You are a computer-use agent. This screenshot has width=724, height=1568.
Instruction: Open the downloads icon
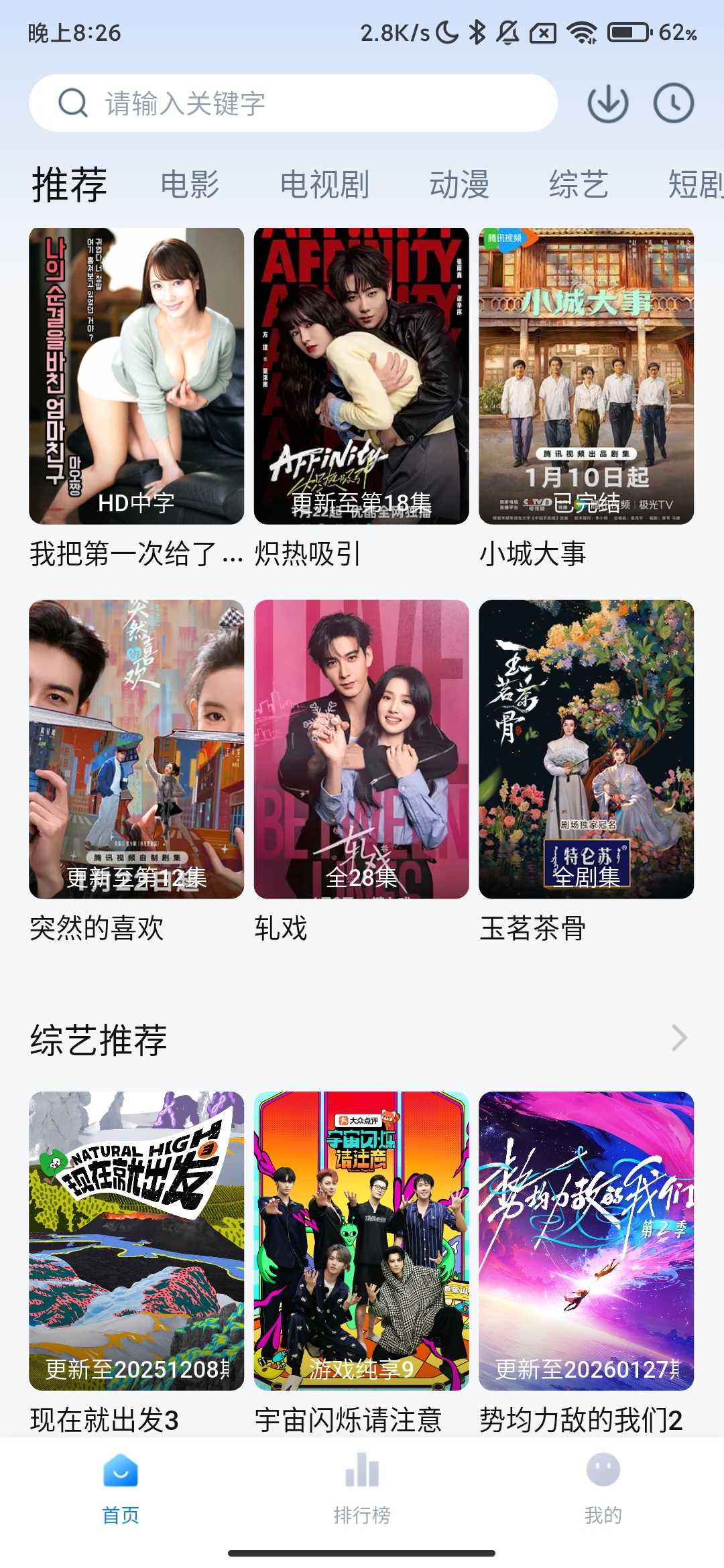coord(607,103)
